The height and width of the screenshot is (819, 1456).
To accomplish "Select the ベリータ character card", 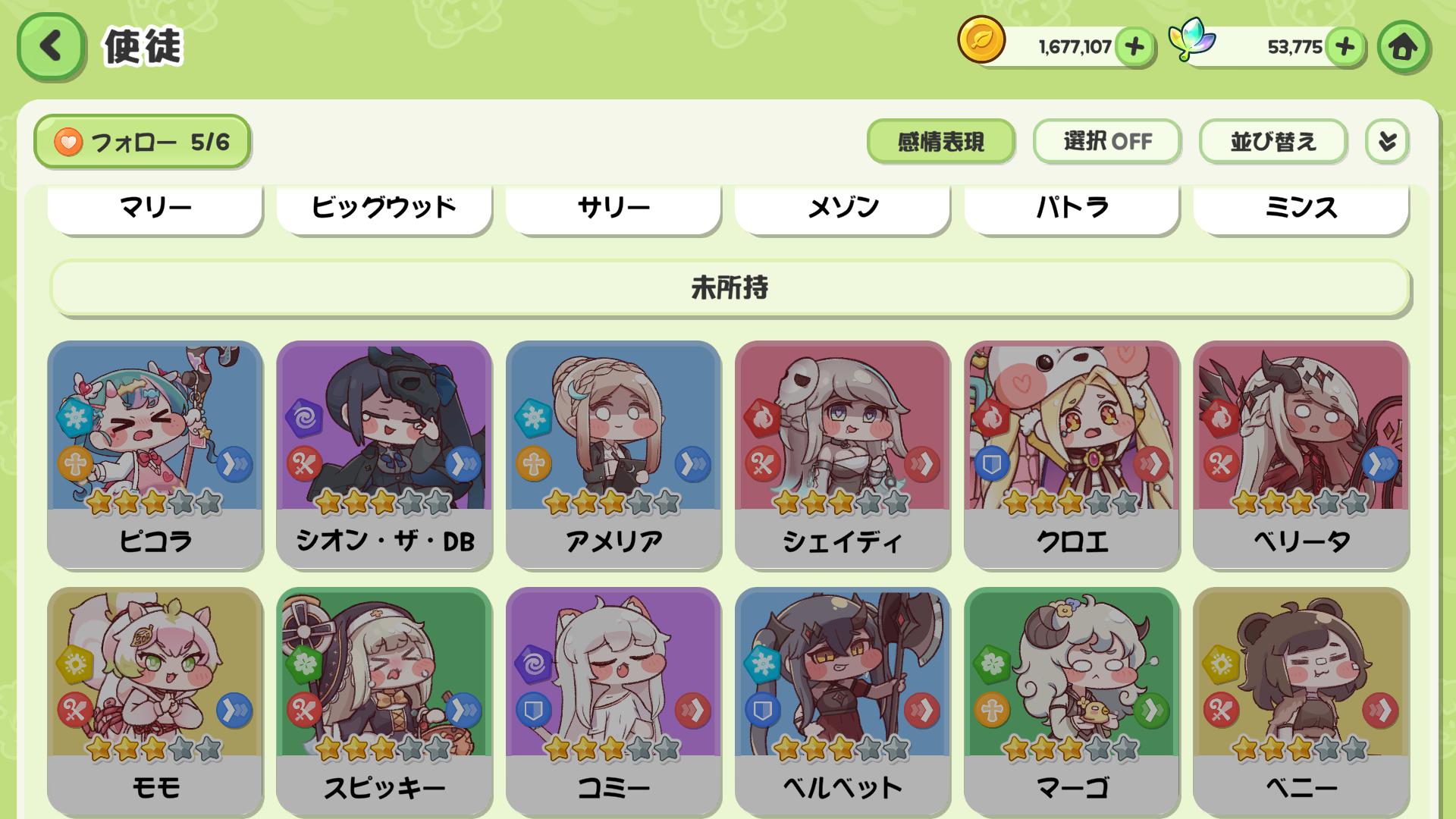I will tap(1301, 455).
